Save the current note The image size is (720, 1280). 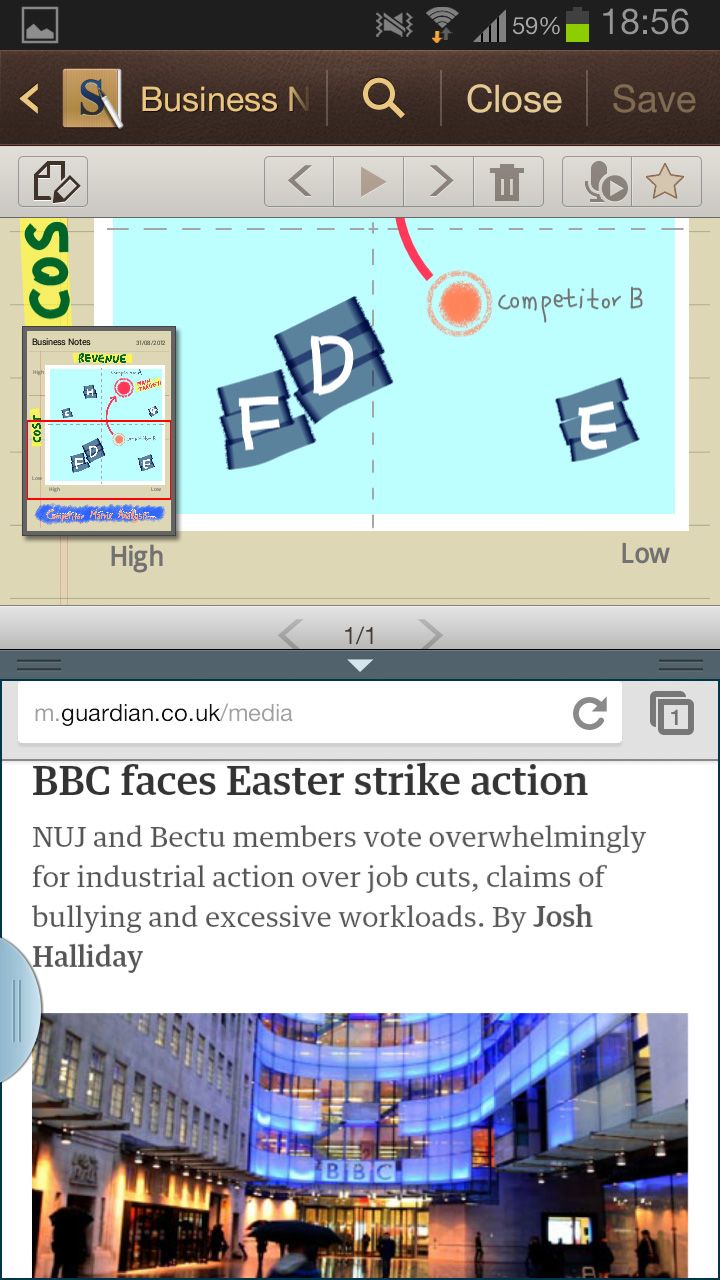click(x=654, y=98)
